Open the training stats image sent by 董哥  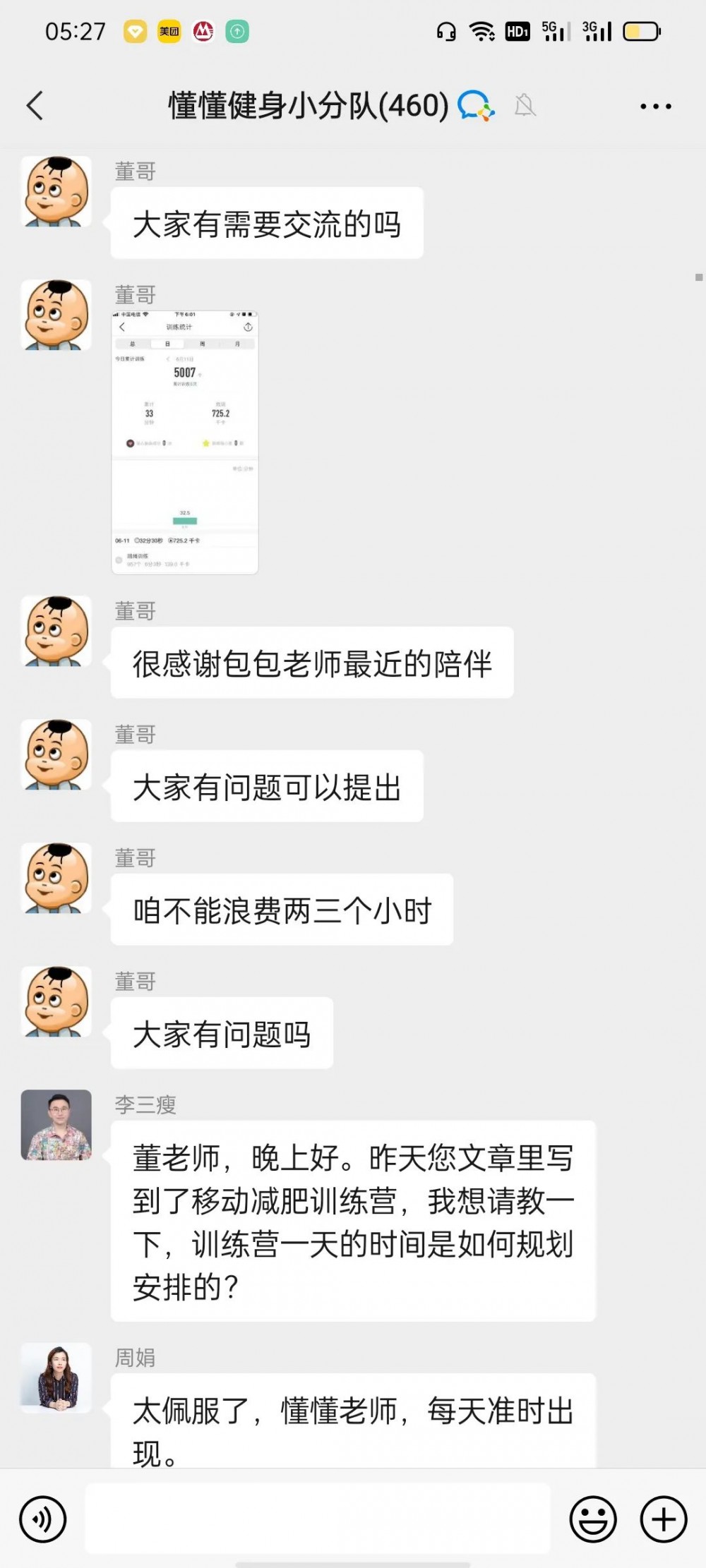click(x=185, y=442)
